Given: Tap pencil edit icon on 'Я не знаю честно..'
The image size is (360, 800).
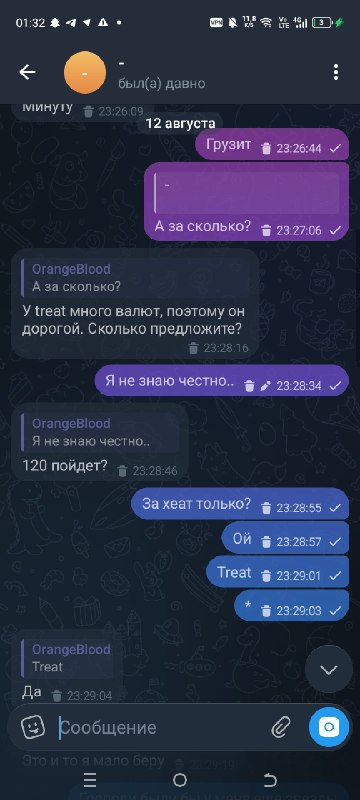Looking at the screenshot, I should pos(265,386).
